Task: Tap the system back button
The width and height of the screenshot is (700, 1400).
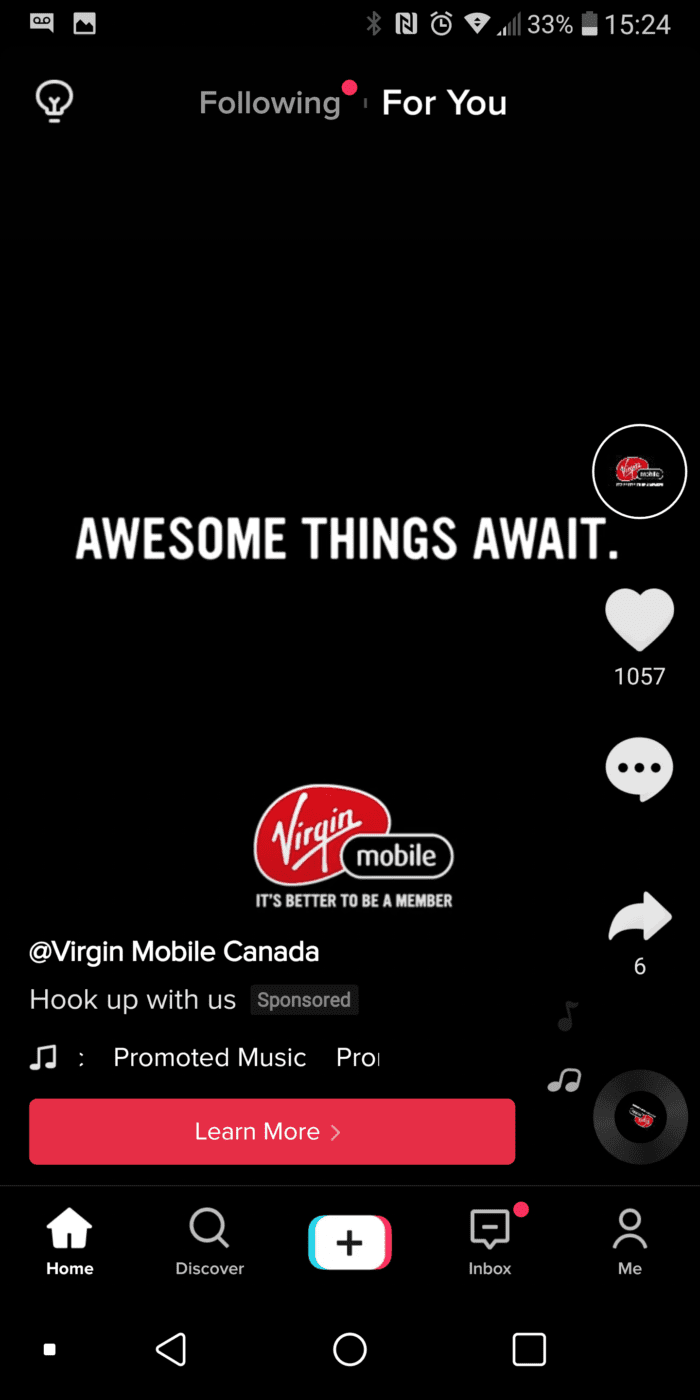Action: [171, 1349]
